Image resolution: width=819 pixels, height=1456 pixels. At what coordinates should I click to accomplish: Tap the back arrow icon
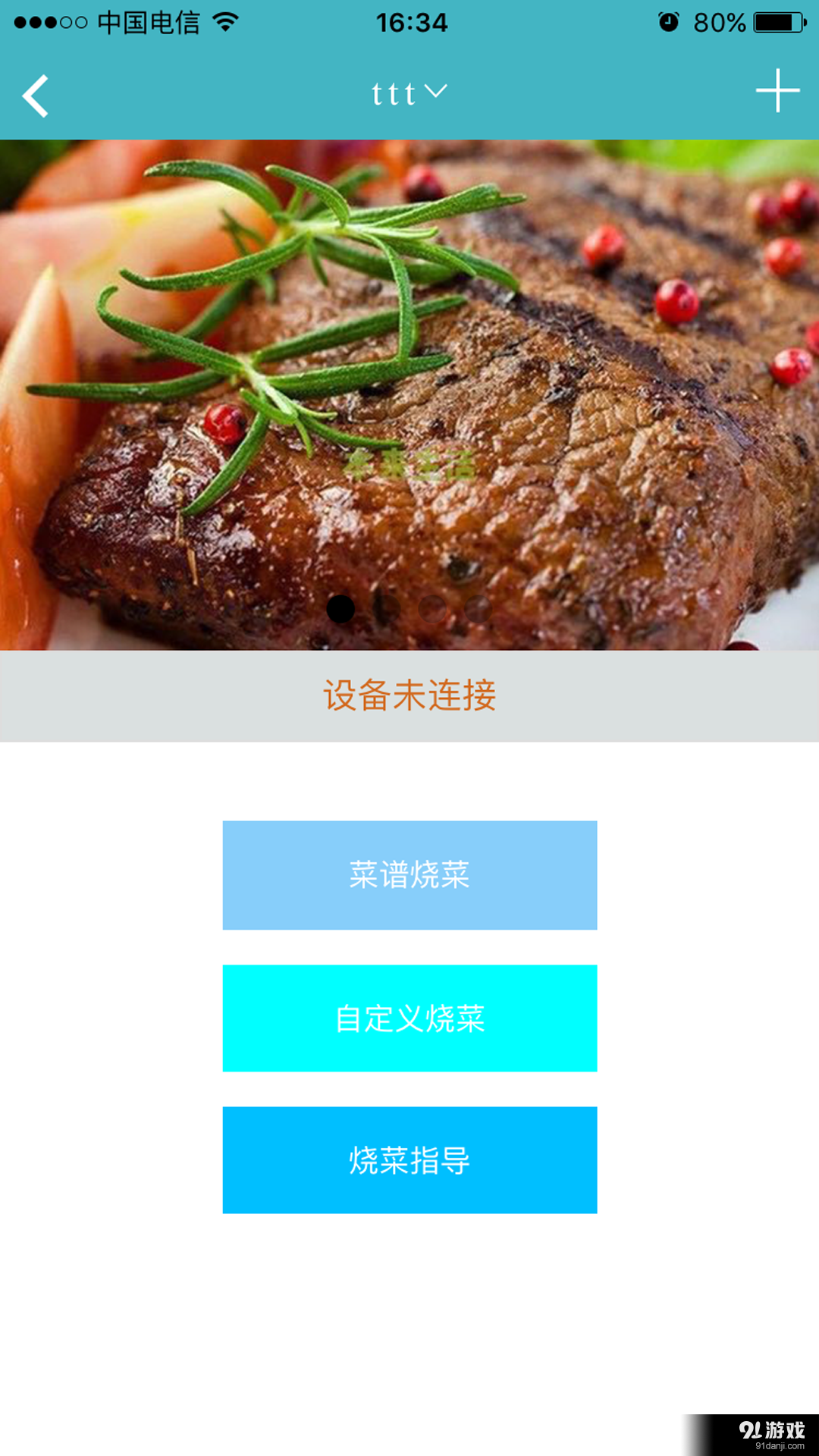coord(36,93)
